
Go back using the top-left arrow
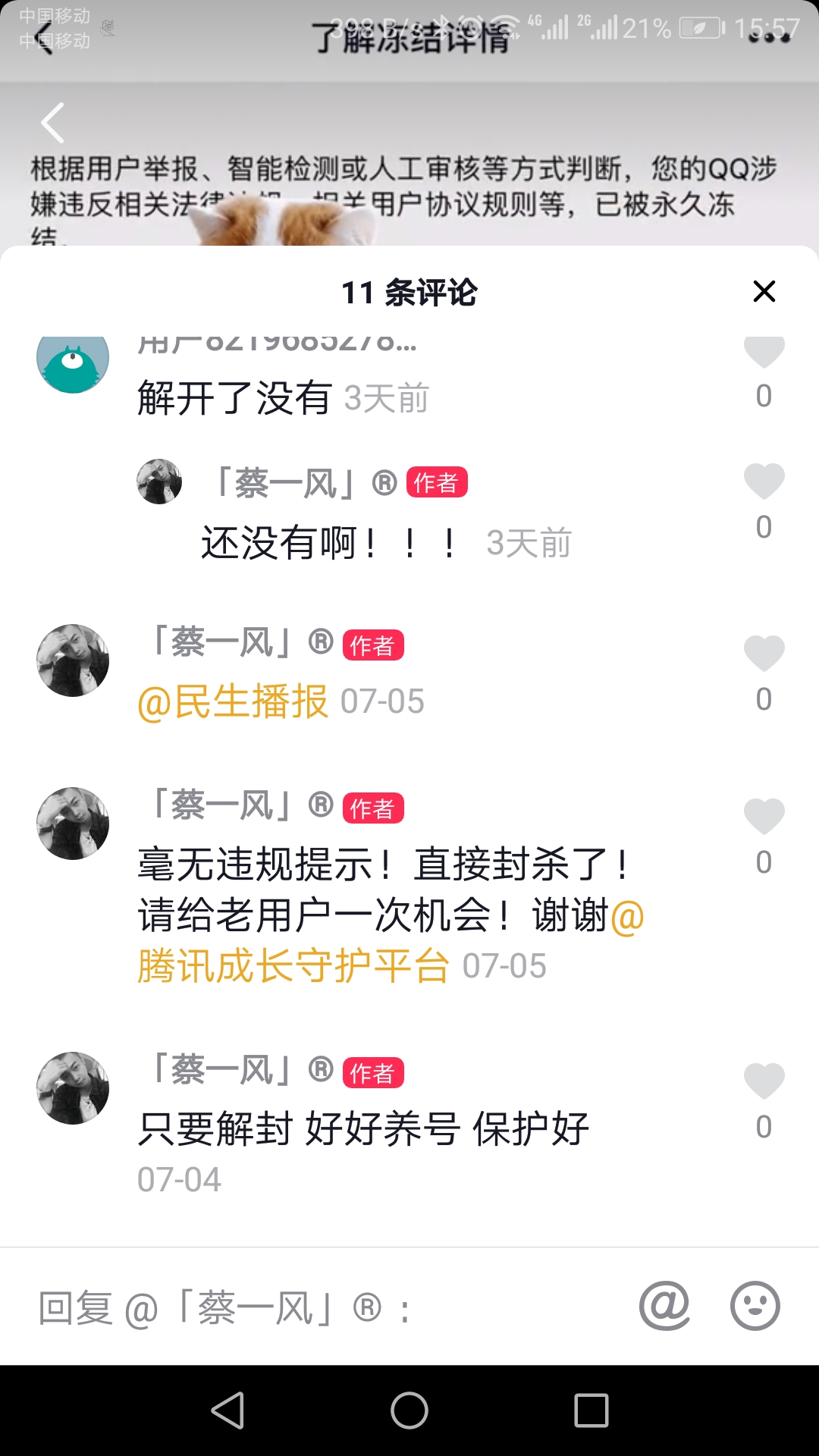click(x=52, y=123)
